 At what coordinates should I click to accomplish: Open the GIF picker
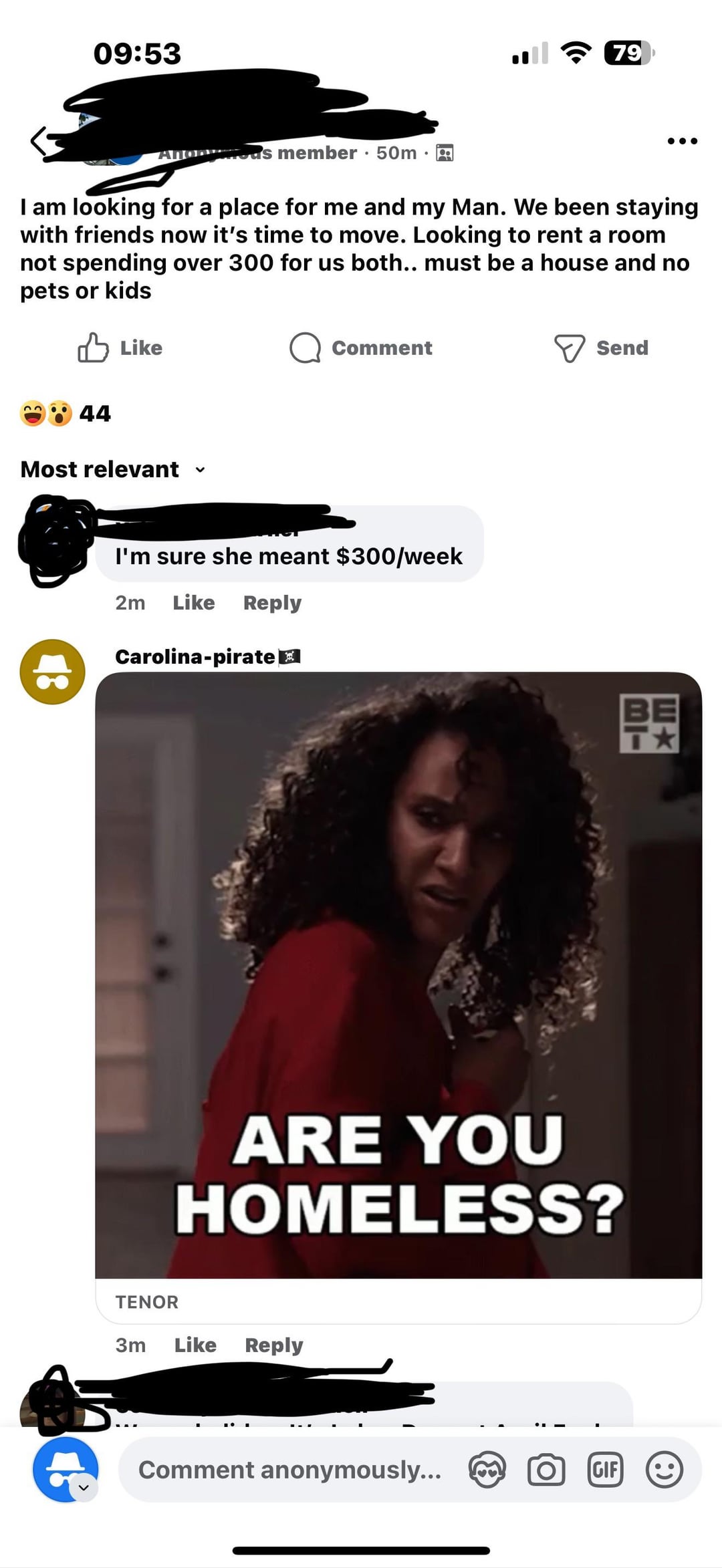coord(605,1470)
